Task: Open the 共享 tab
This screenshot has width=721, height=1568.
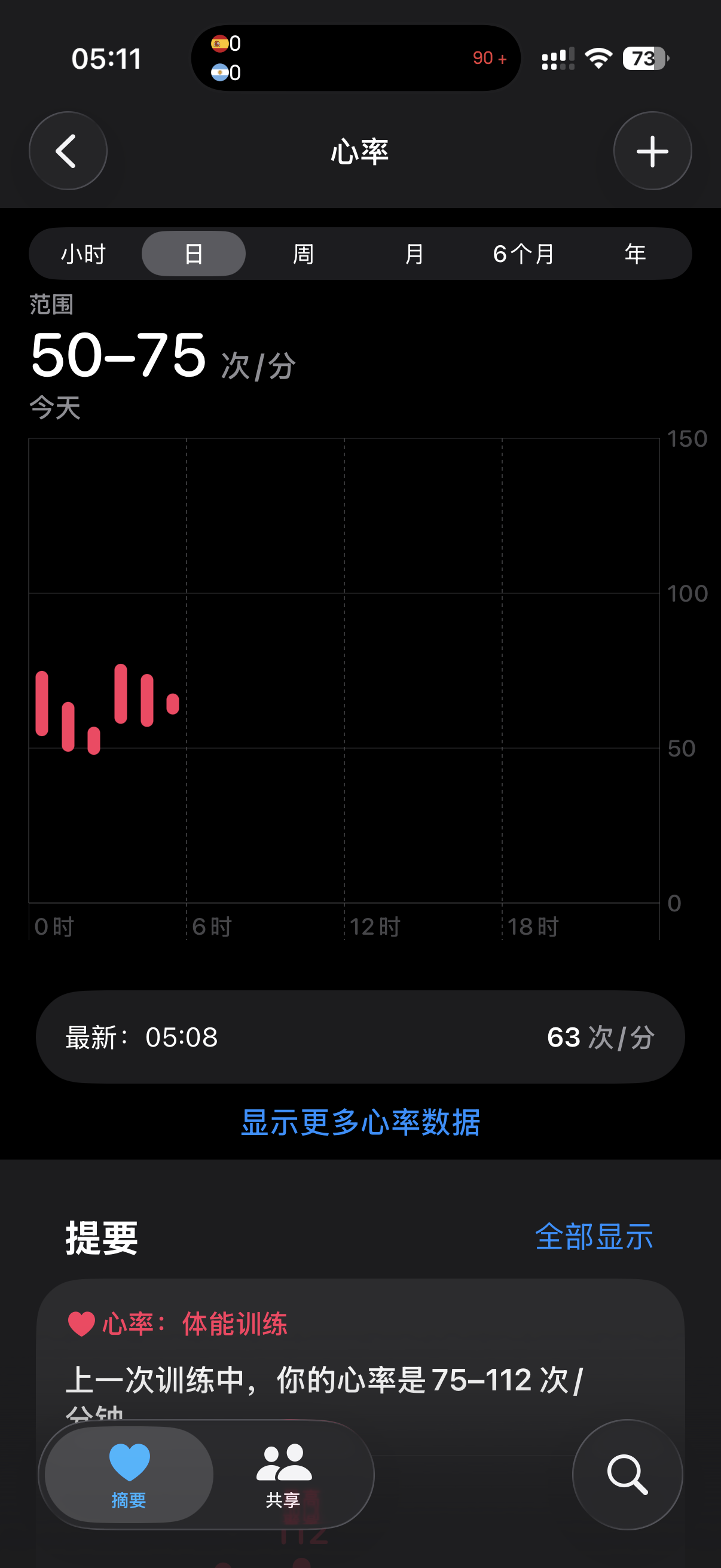Action: [283, 1474]
